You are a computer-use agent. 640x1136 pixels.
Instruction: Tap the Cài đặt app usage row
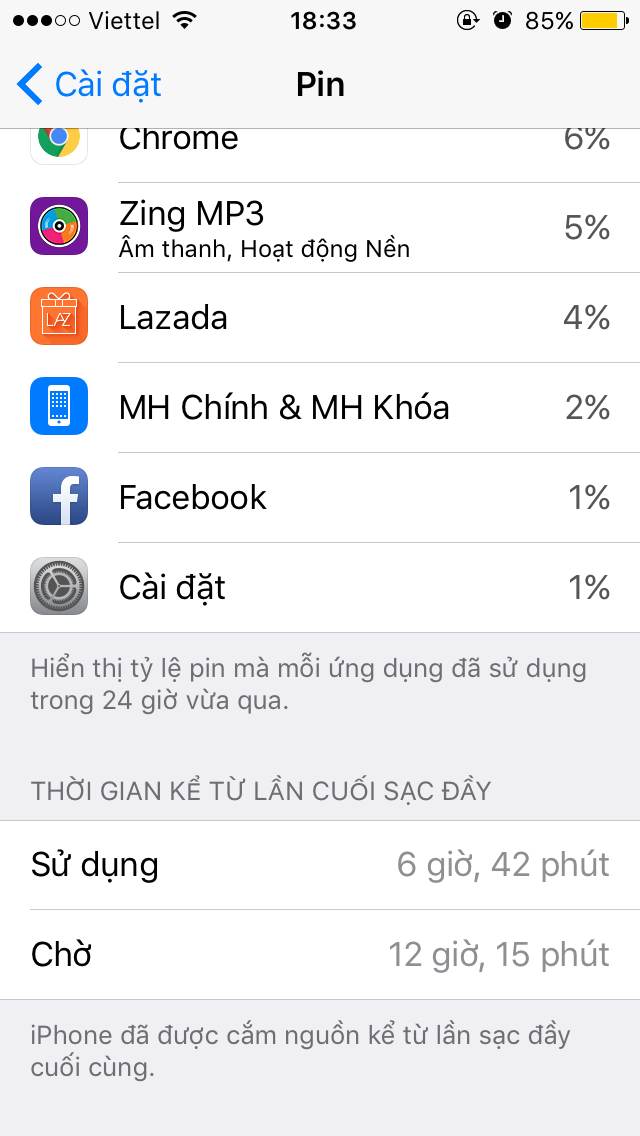pyautogui.click(x=320, y=588)
